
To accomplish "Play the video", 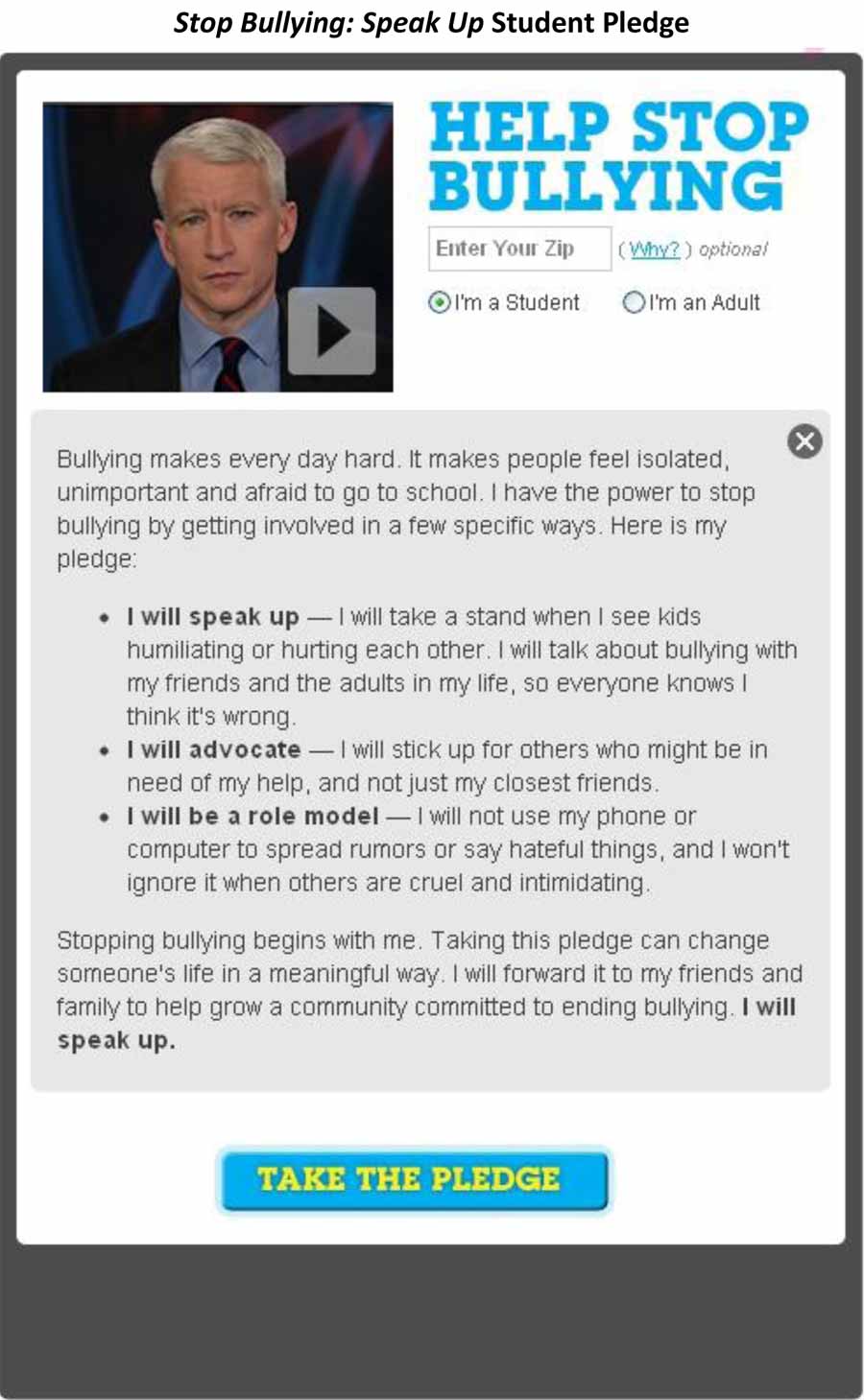I will (x=332, y=331).
